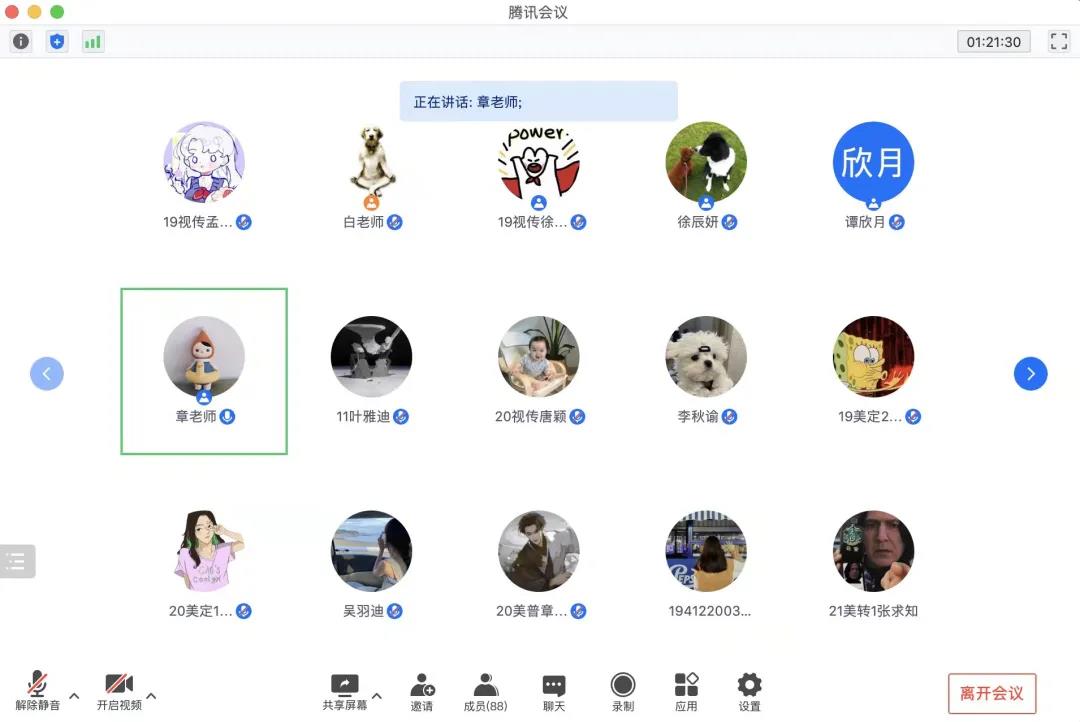This screenshot has height=722, width=1080.
Task: Select the 章老师 participant tile
Action: point(204,371)
